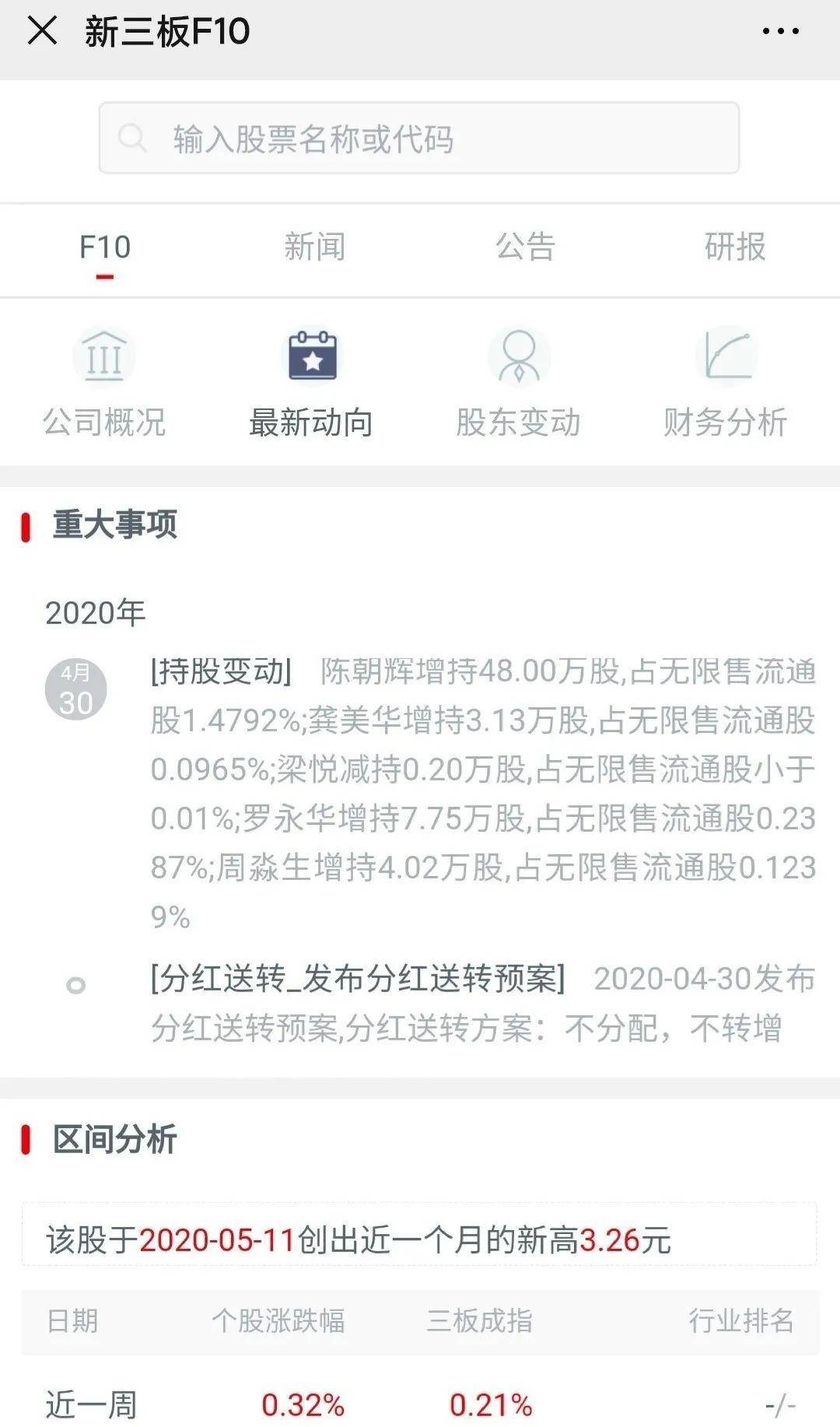Switch to the 公告 tab
840x1427 pixels.
525,247
